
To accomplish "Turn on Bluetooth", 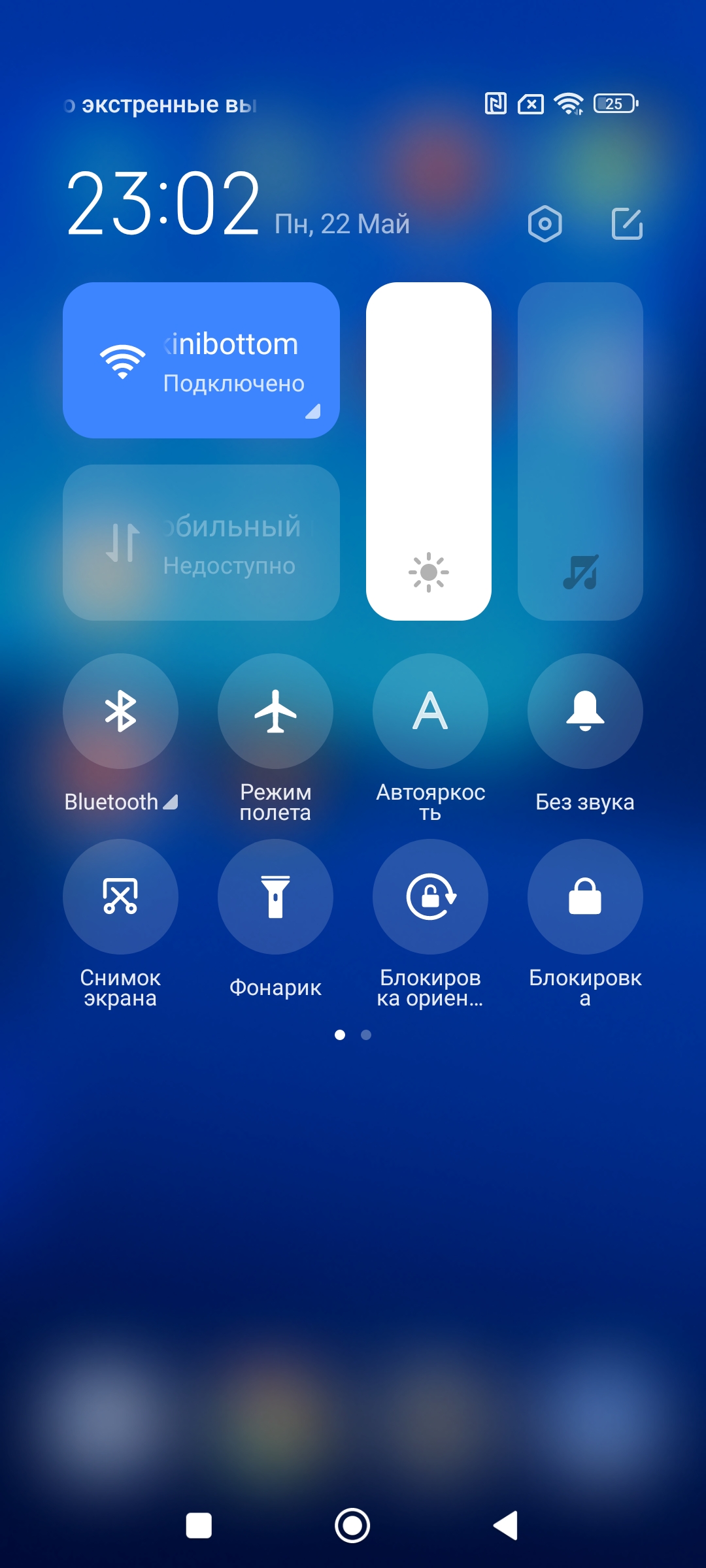I will (120, 711).
